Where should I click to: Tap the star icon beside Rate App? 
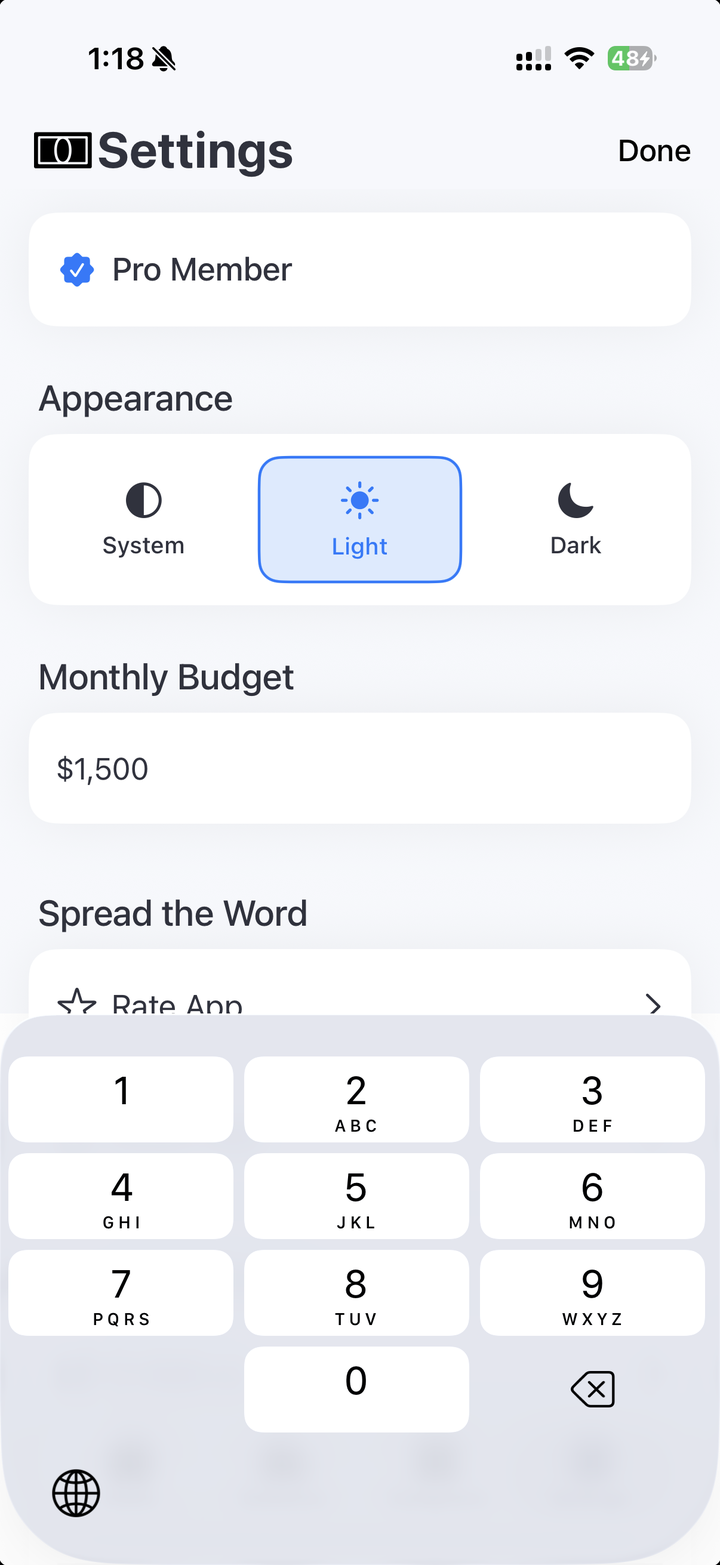77,1003
